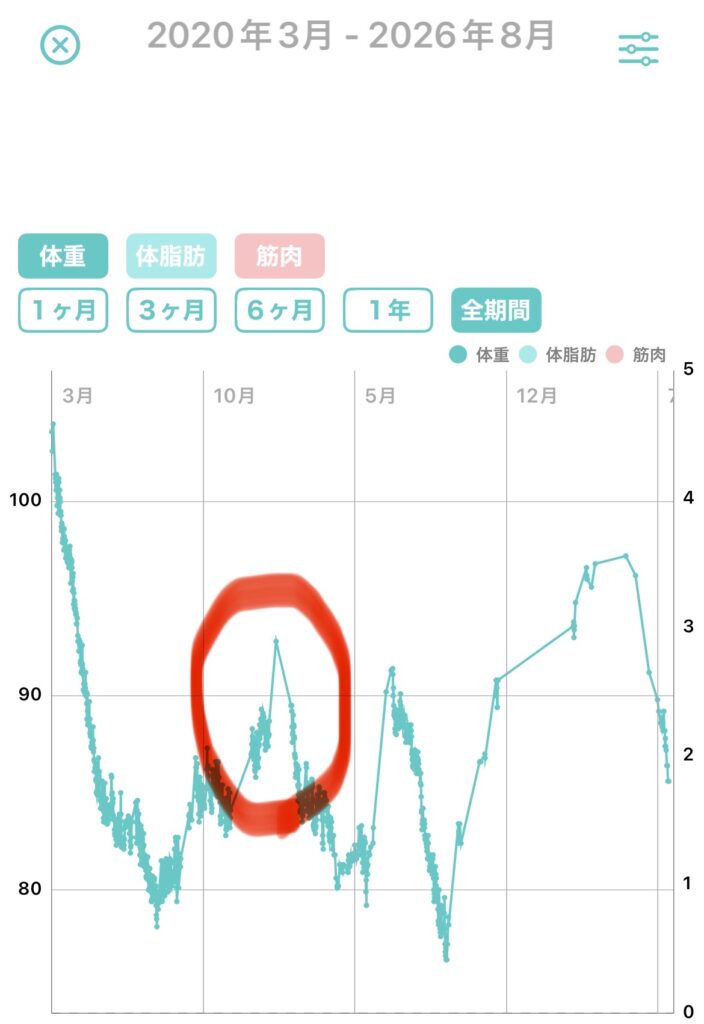This screenshot has height=1024, width=704.
Task: Switch to the 3ヶ月 time range
Action: pos(171,310)
